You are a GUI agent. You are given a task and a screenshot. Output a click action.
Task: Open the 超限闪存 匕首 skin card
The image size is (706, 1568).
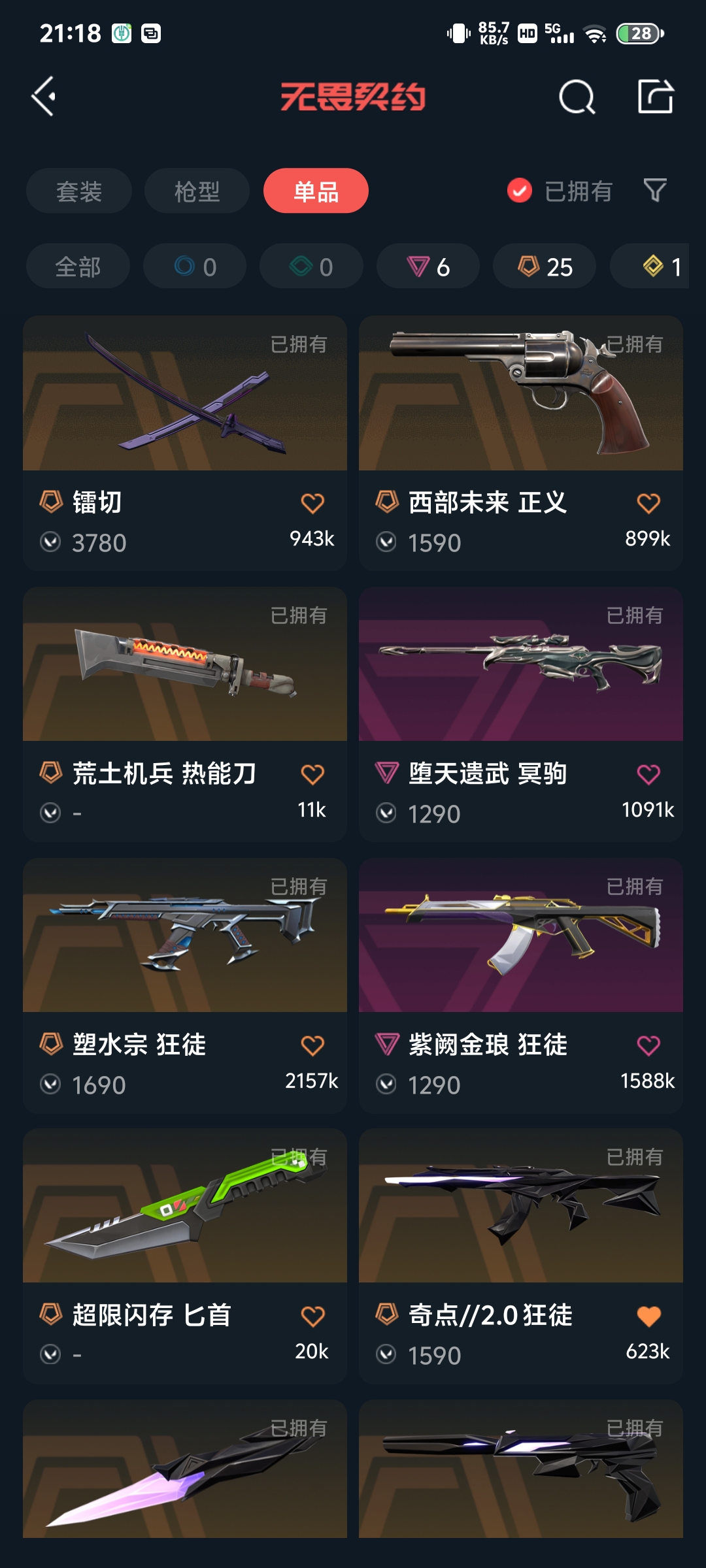coord(185,1256)
